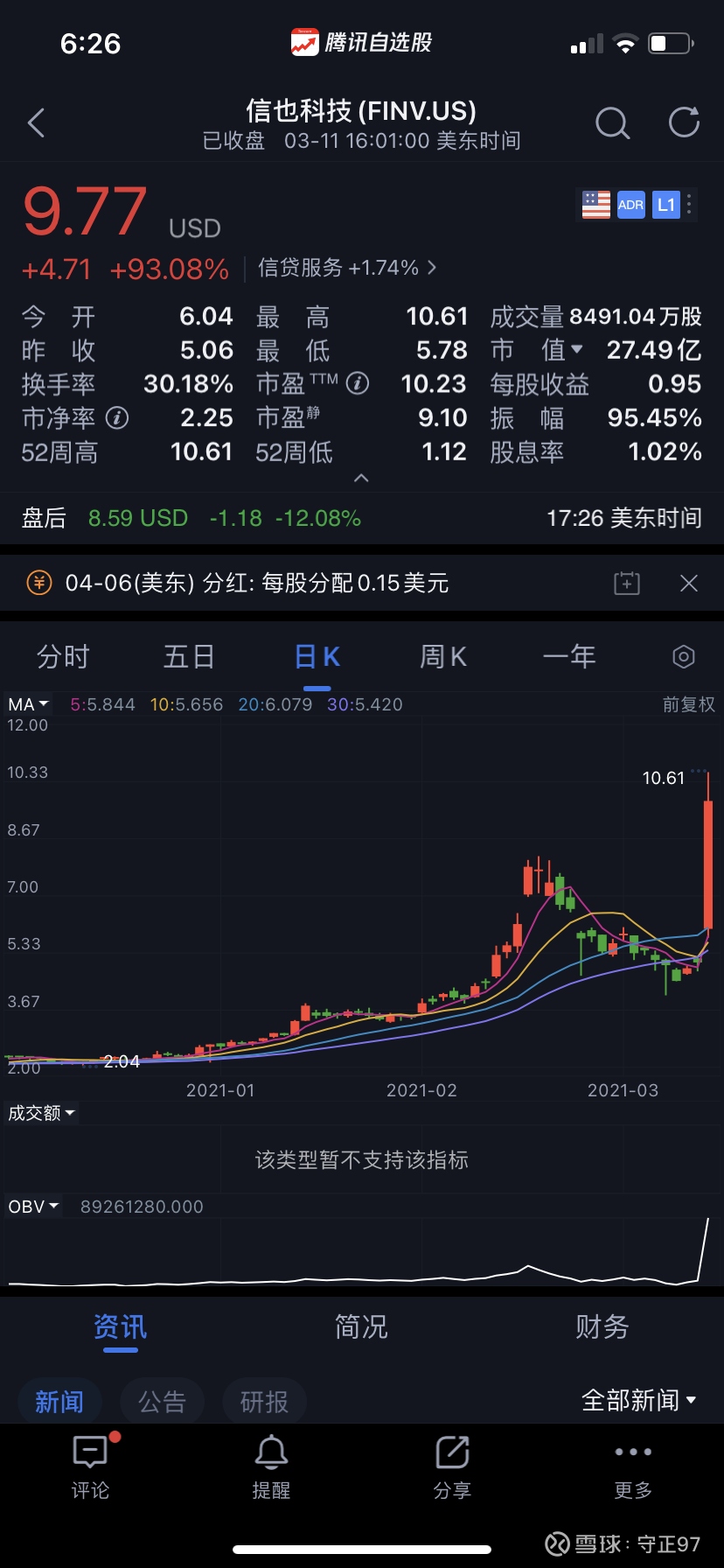The image size is (724, 1568).
Task: Show the 一年 chart
Action: (569, 656)
